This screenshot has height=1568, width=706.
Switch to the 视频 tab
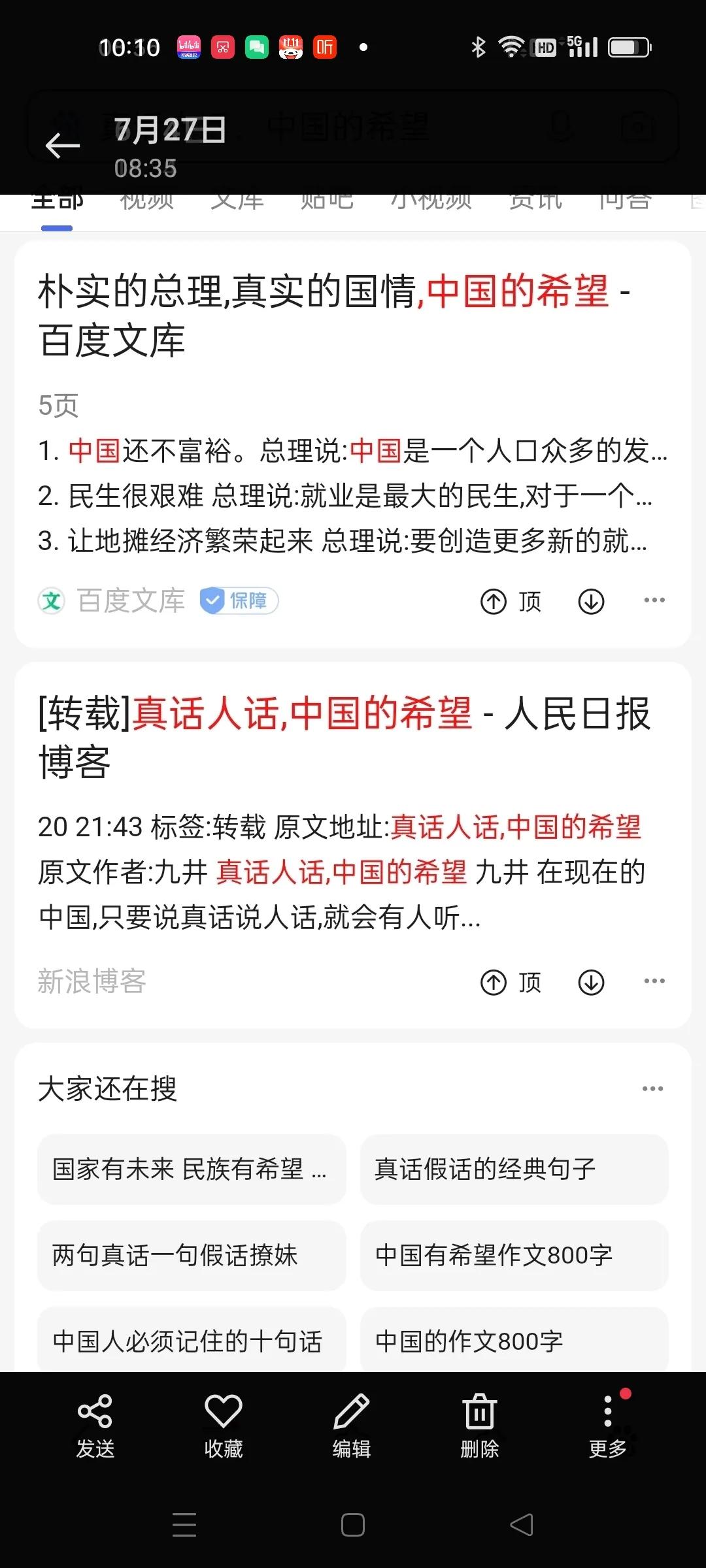coord(145,199)
